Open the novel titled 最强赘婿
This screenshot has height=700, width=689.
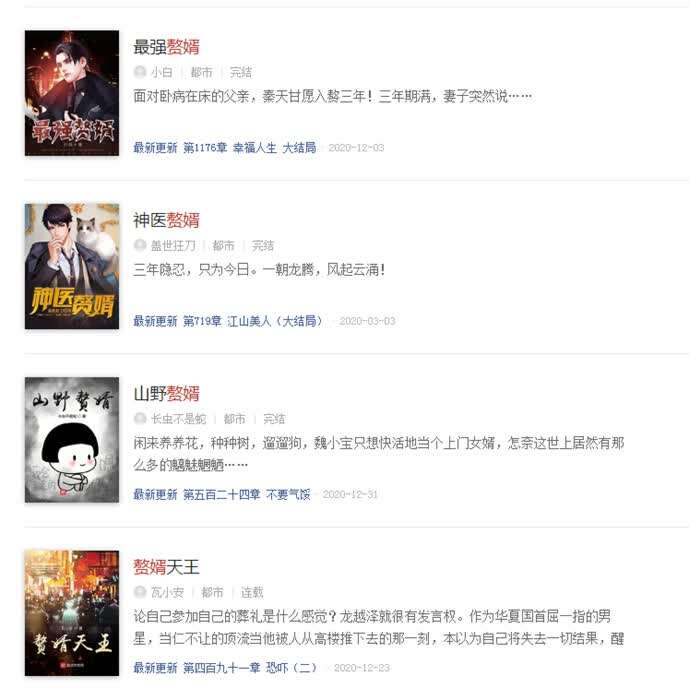[x=166, y=46]
